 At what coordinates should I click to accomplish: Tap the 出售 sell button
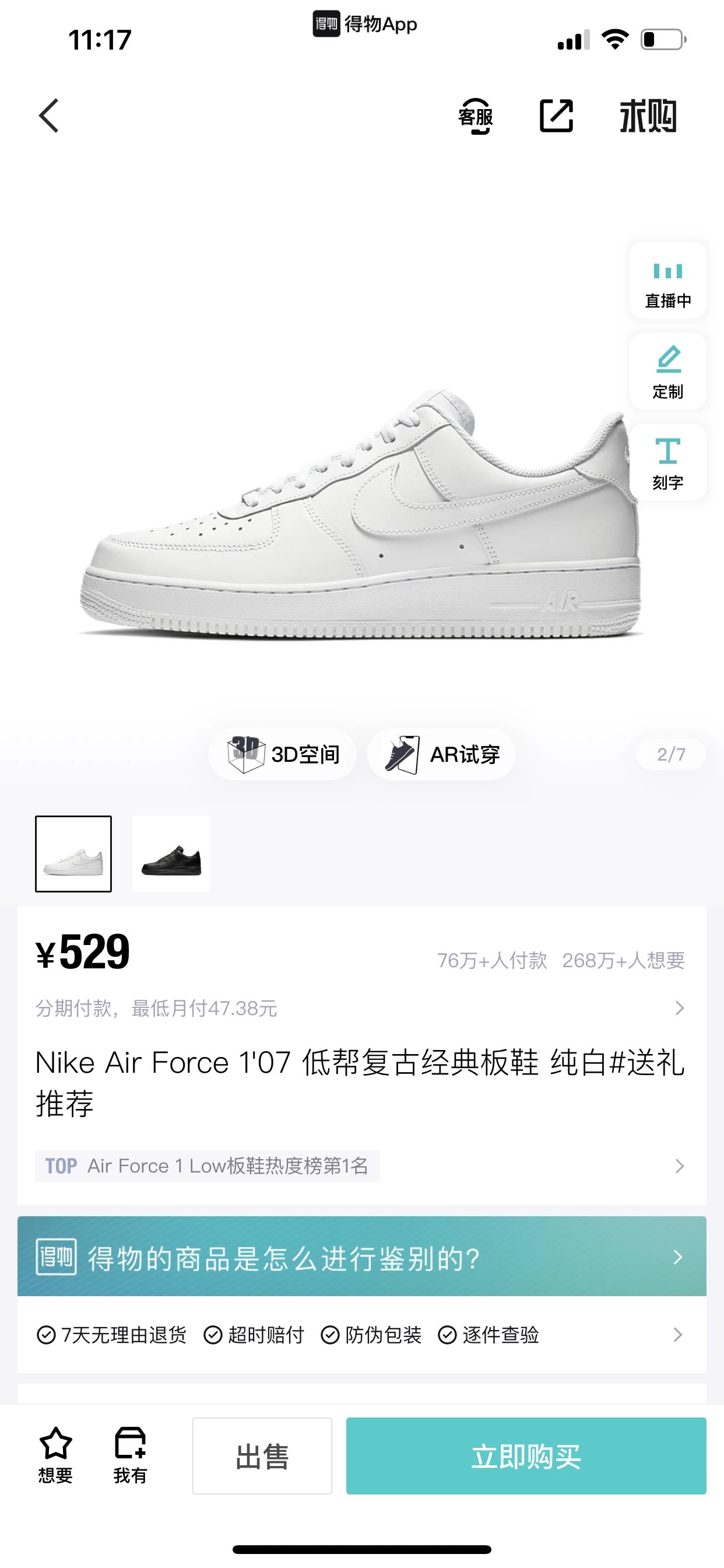(x=262, y=1456)
